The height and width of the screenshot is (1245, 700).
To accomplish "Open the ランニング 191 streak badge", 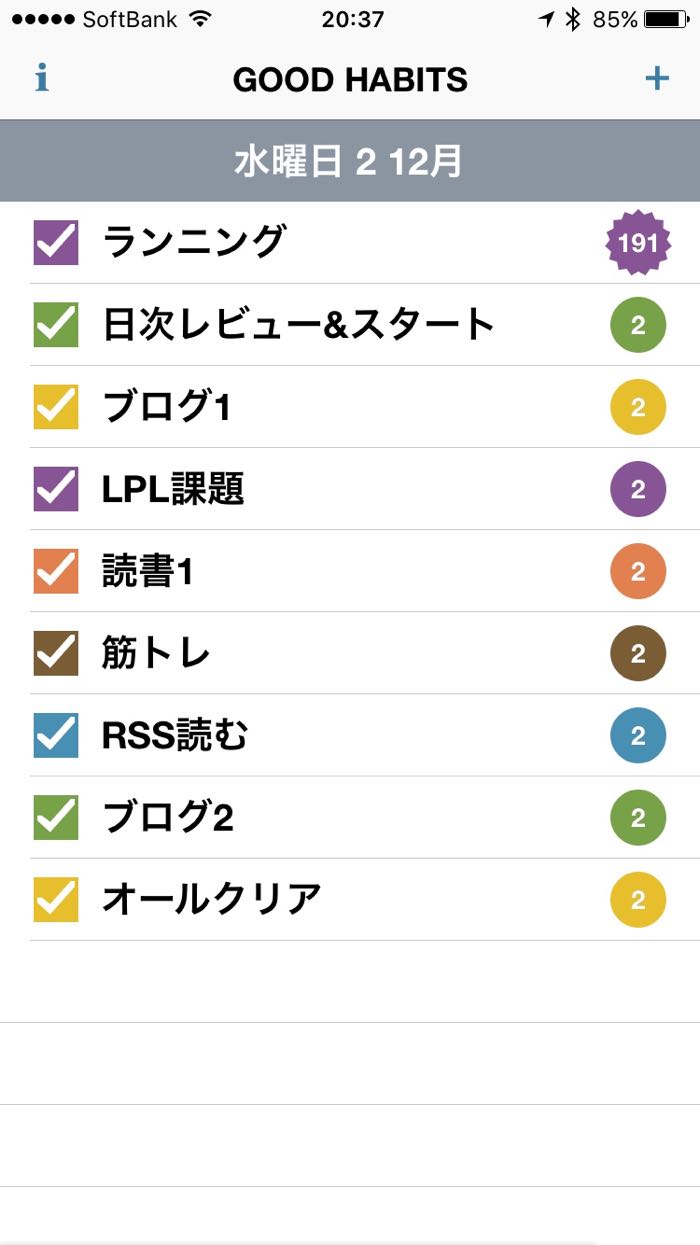I will pyautogui.click(x=638, y=243).
